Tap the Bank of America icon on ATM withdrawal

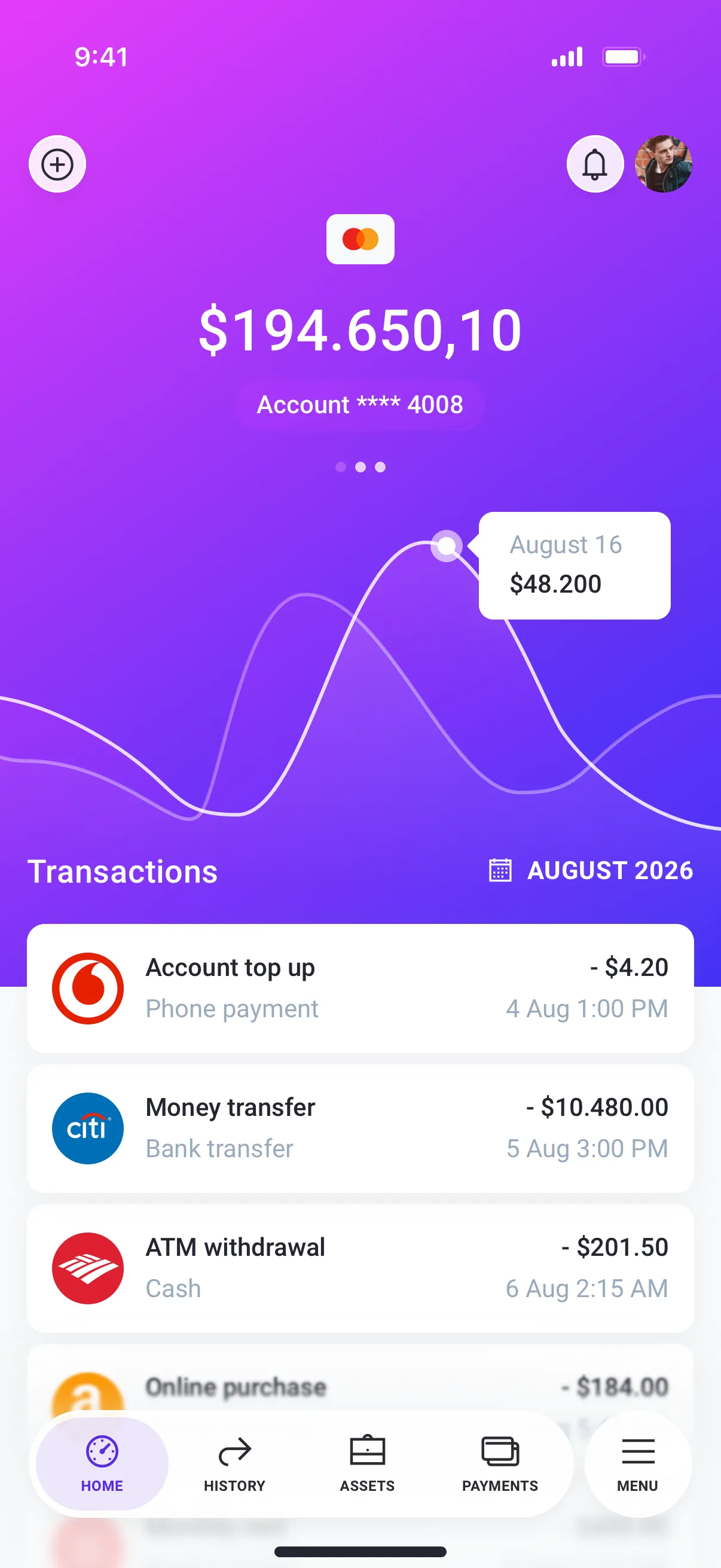tap(88, 1267)
